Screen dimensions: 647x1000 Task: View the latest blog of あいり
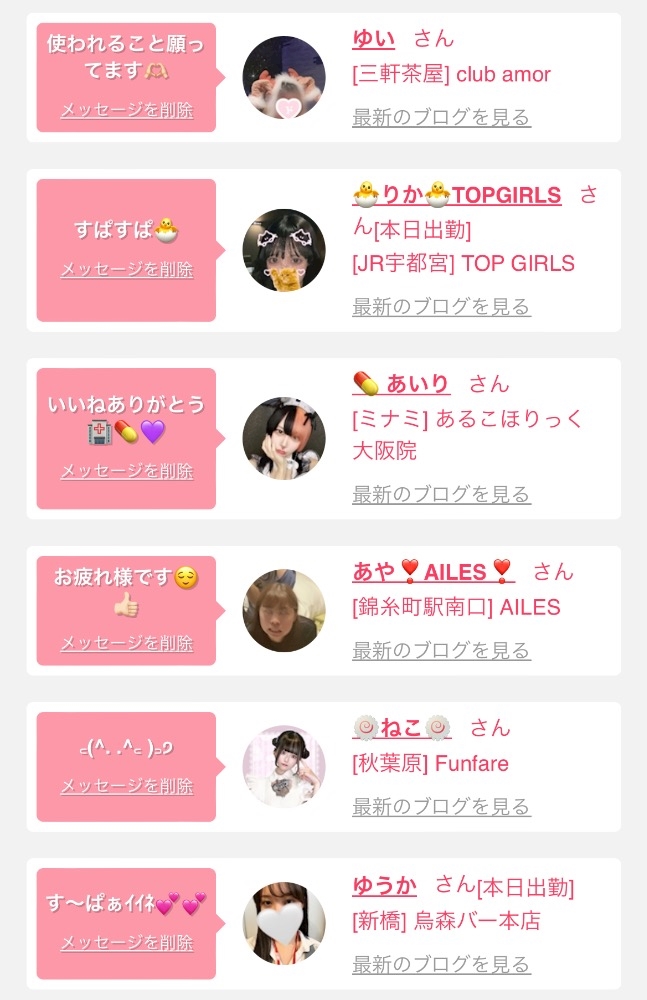pyautogui.click(x=441, y=494)
